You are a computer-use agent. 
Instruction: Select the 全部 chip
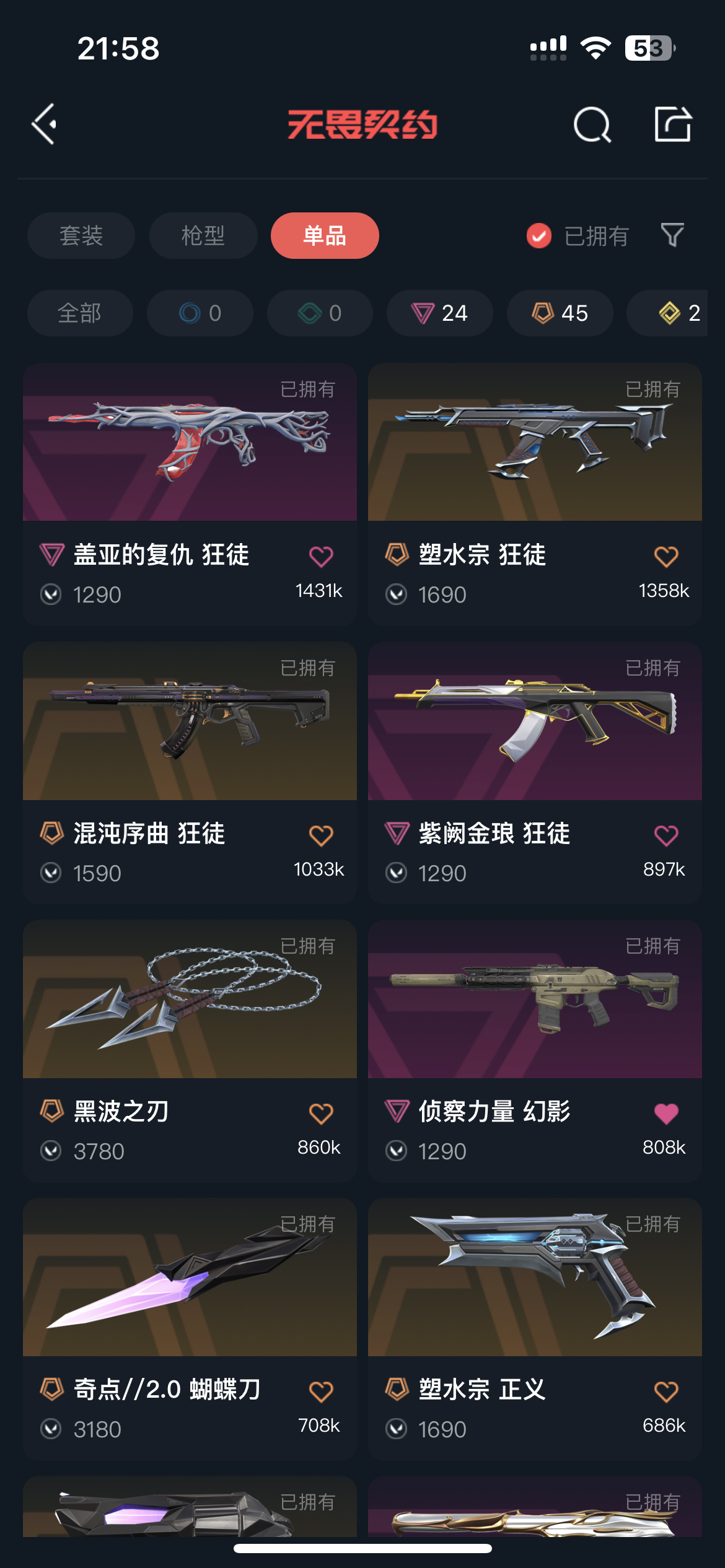pyautogui.click(x=80, y=313)
